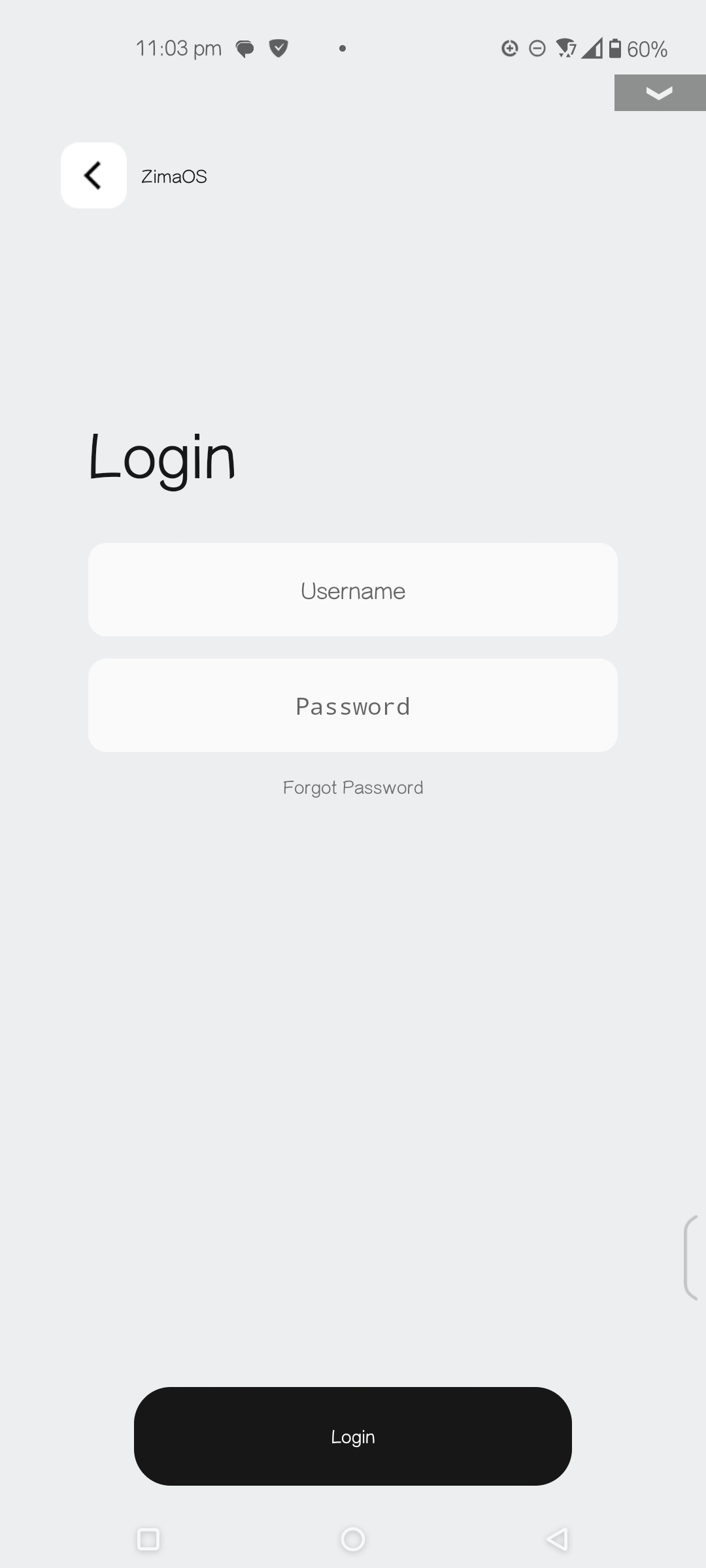
Task: Expand the grey dropdown chevron at top
Action: pos(659,93)
